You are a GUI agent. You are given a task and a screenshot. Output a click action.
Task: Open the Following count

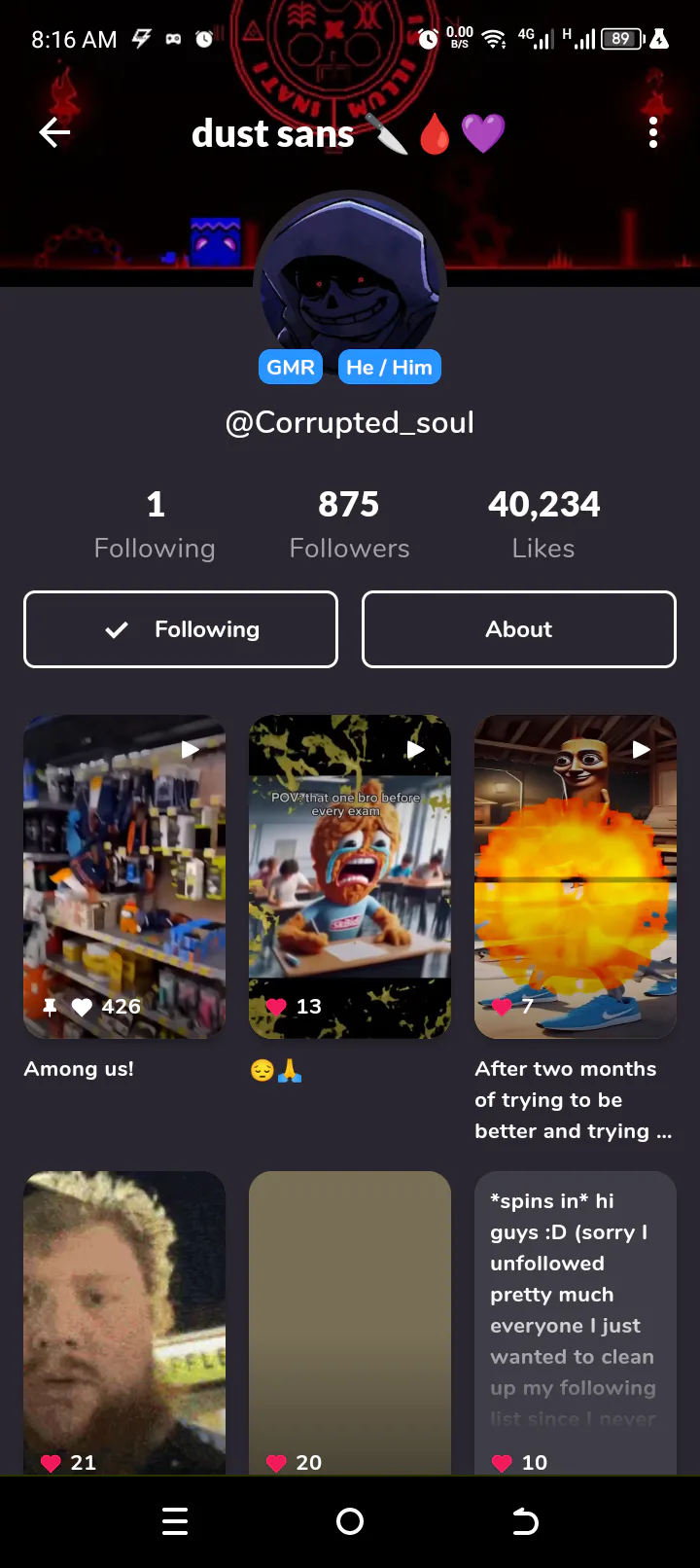pyautogui.click(x=155, y=525)
